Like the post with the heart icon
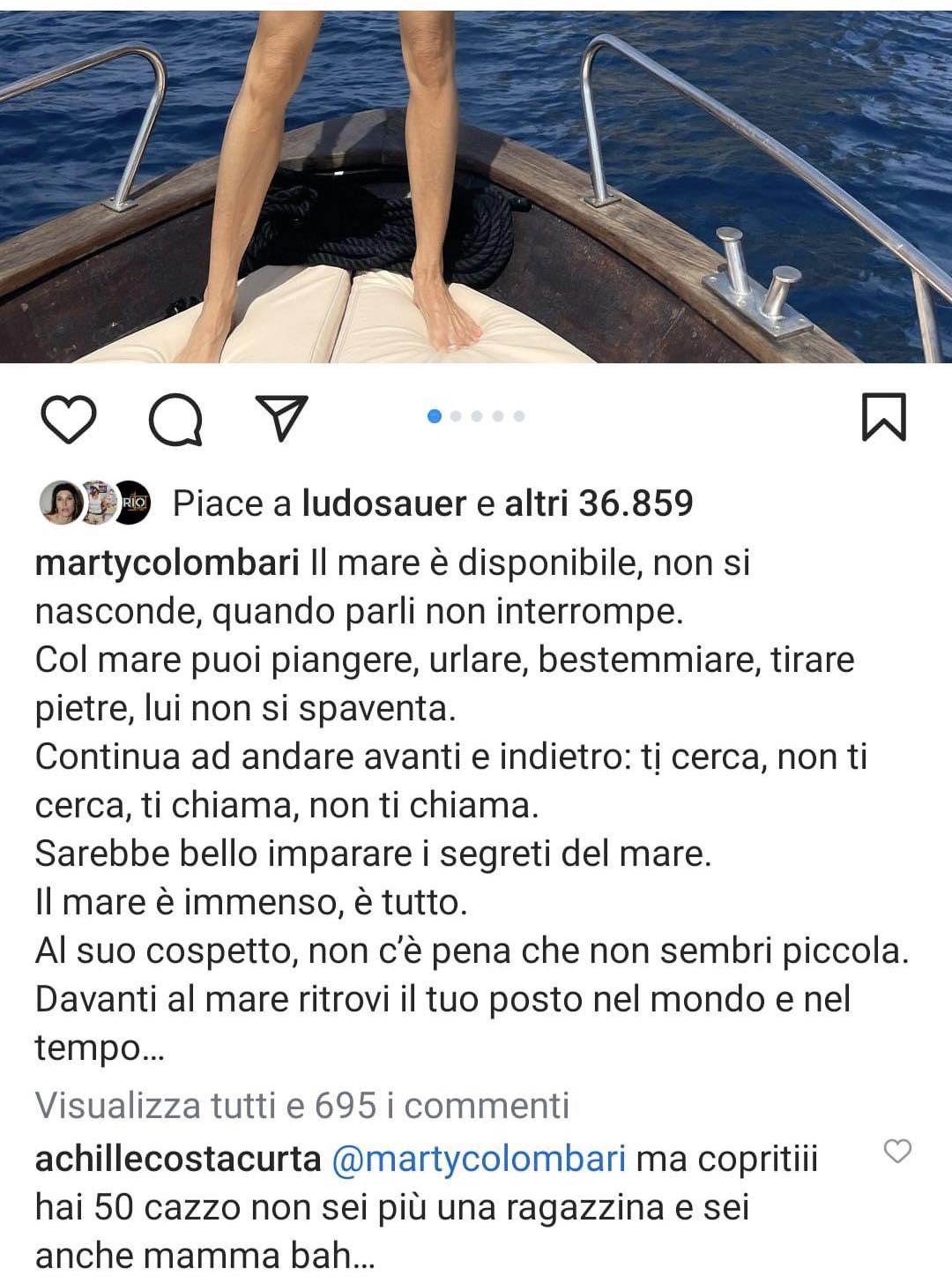The image size is (952, 1283). [x=69, y=420]
